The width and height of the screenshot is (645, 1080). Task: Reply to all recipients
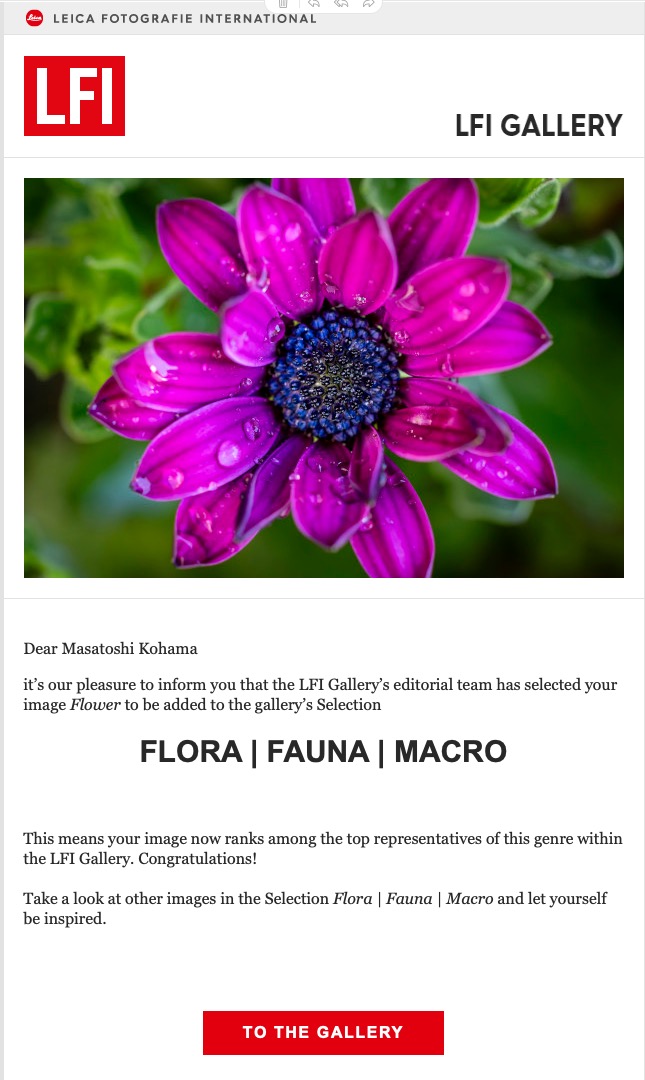[341, 3]
